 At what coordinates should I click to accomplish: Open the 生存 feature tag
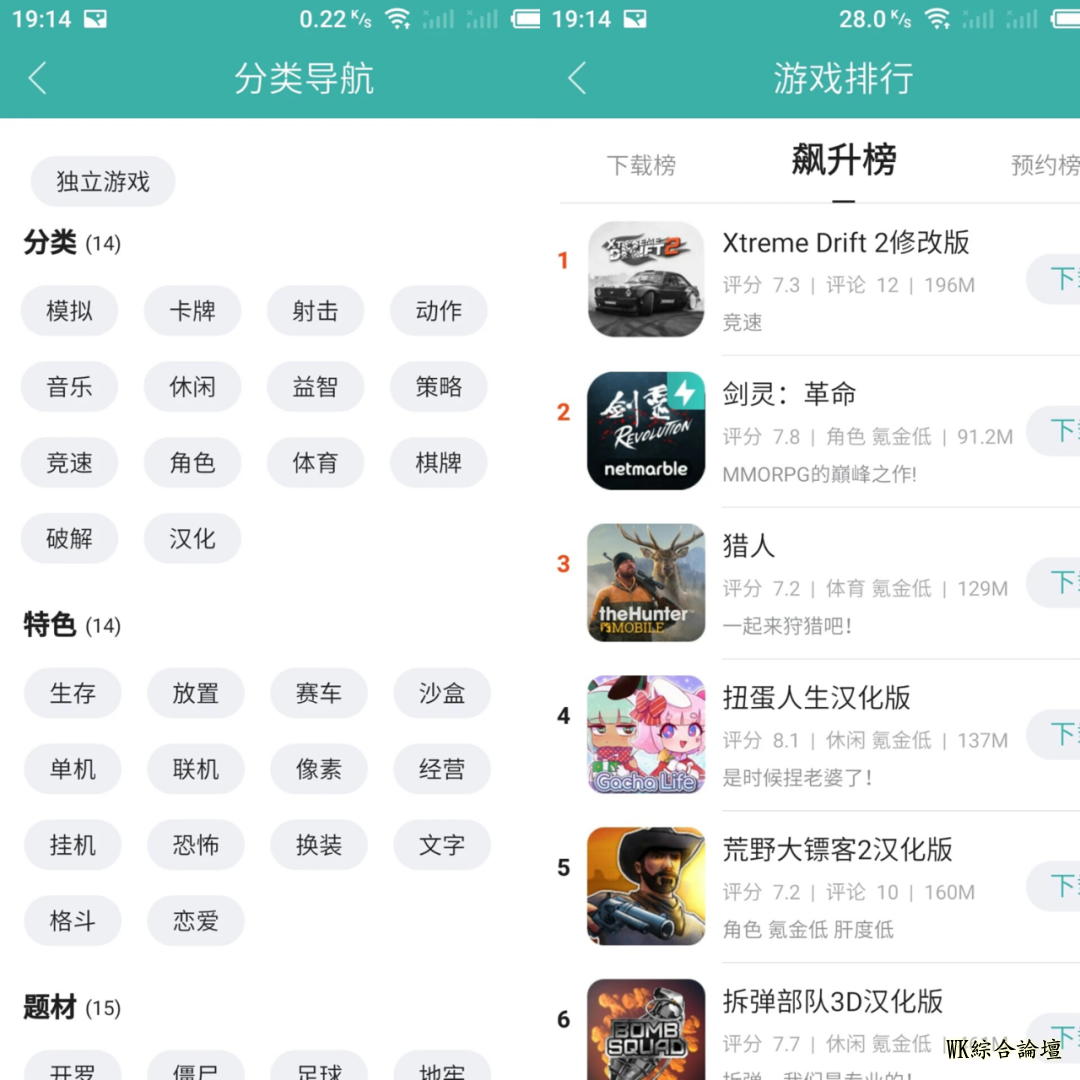click(x=72, y=694)
